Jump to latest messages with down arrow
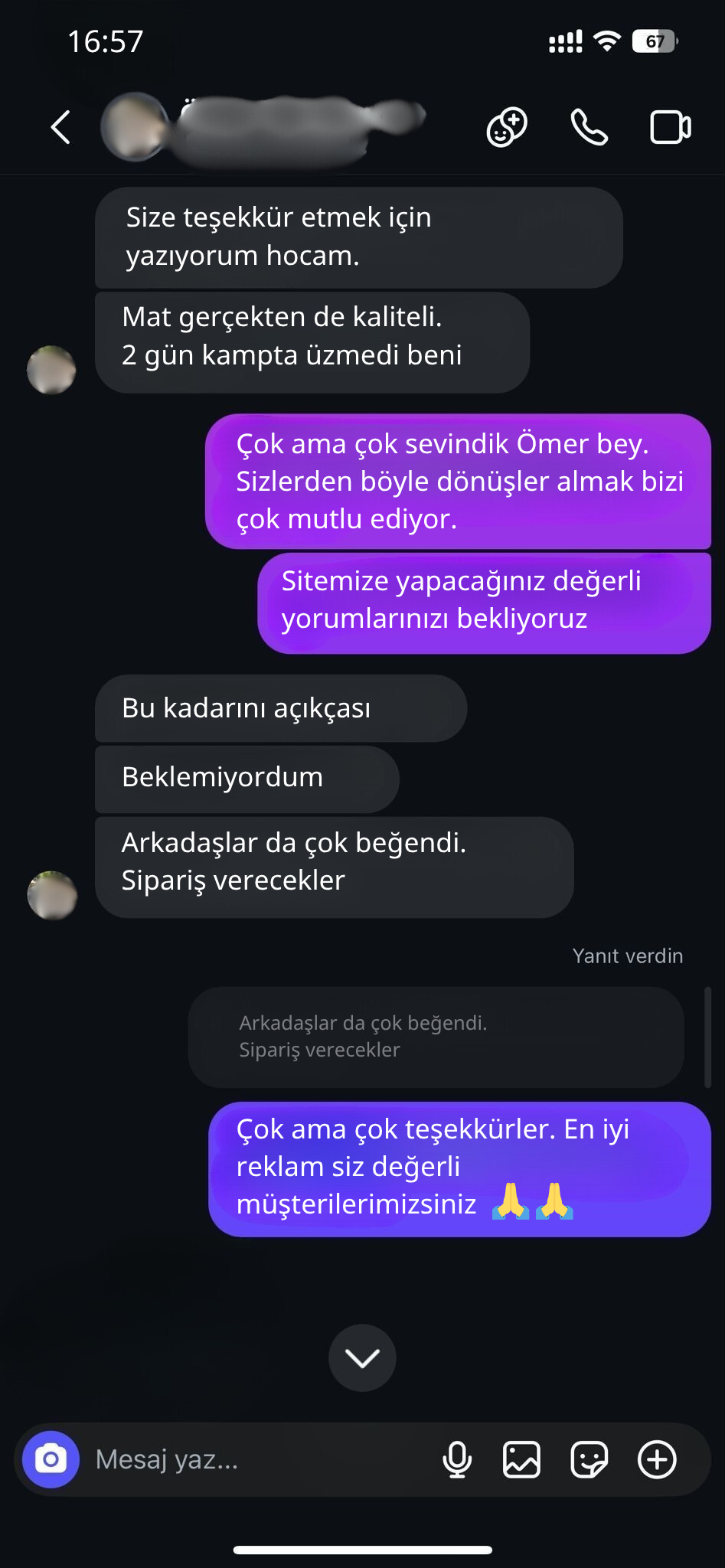 (362, 1357)
